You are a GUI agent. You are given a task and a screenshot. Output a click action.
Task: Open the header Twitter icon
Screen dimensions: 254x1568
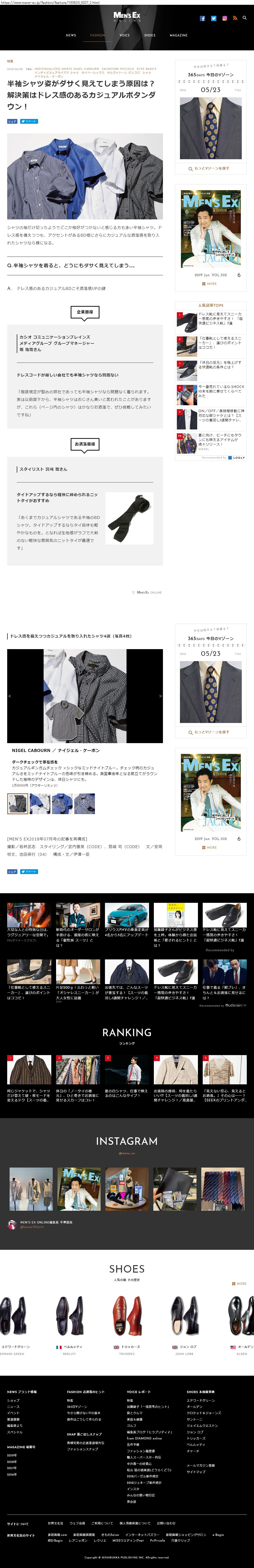click(213, 18)
